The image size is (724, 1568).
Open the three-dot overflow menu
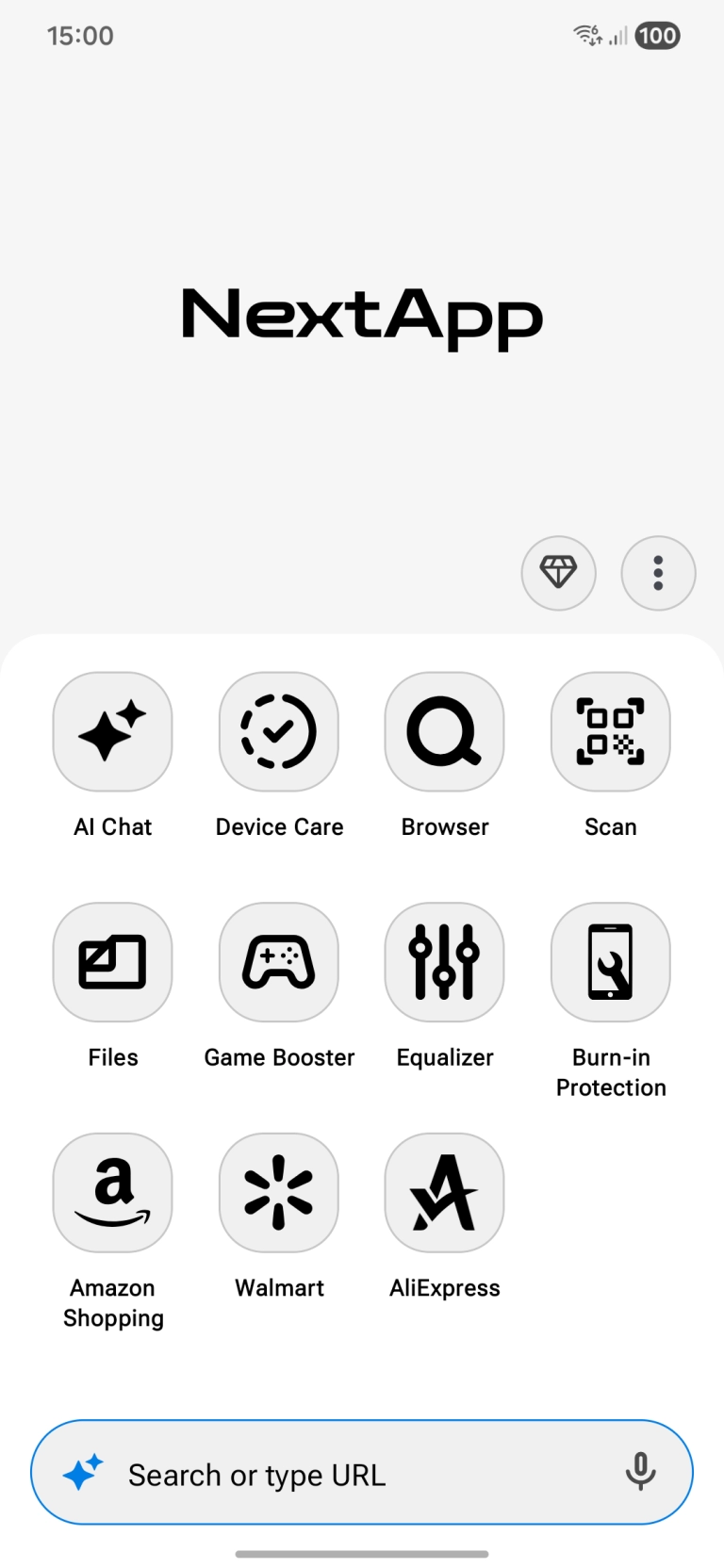tap(658, 573)
